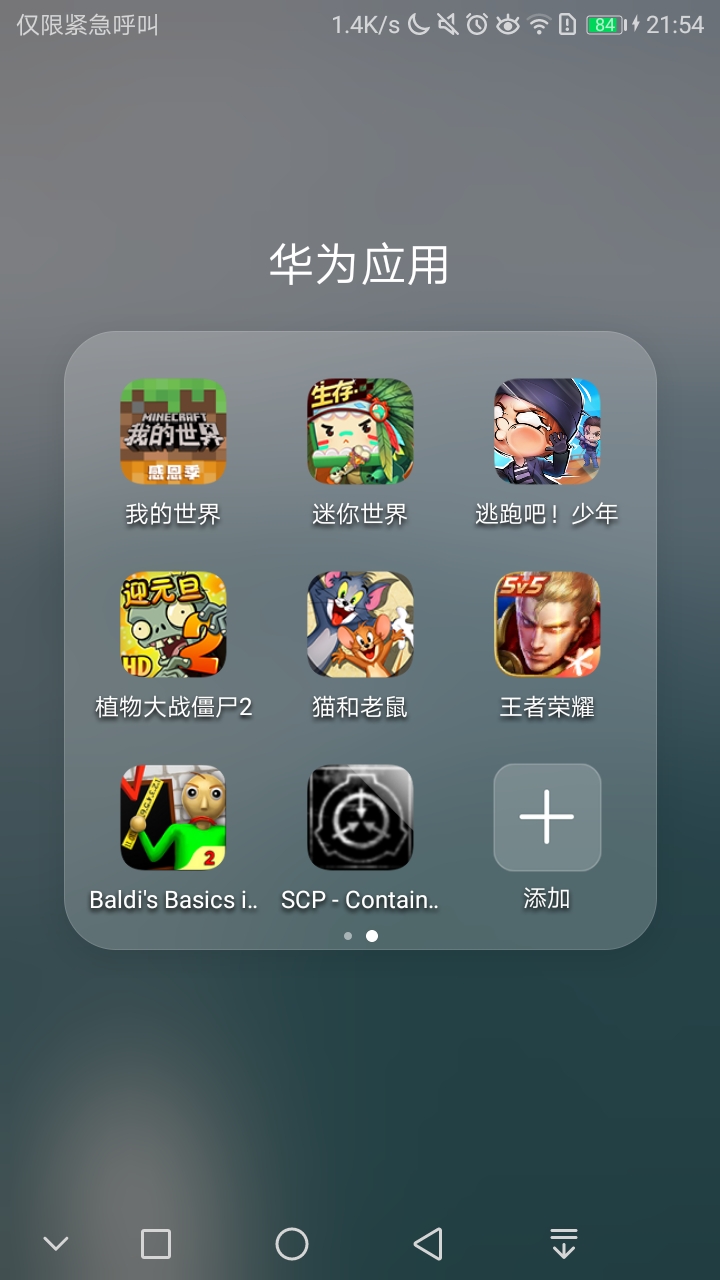Open Baldi's Basics app
The width and height of the screenshot is (720, 1280).
pyautogui.click(x=173, y=817)
